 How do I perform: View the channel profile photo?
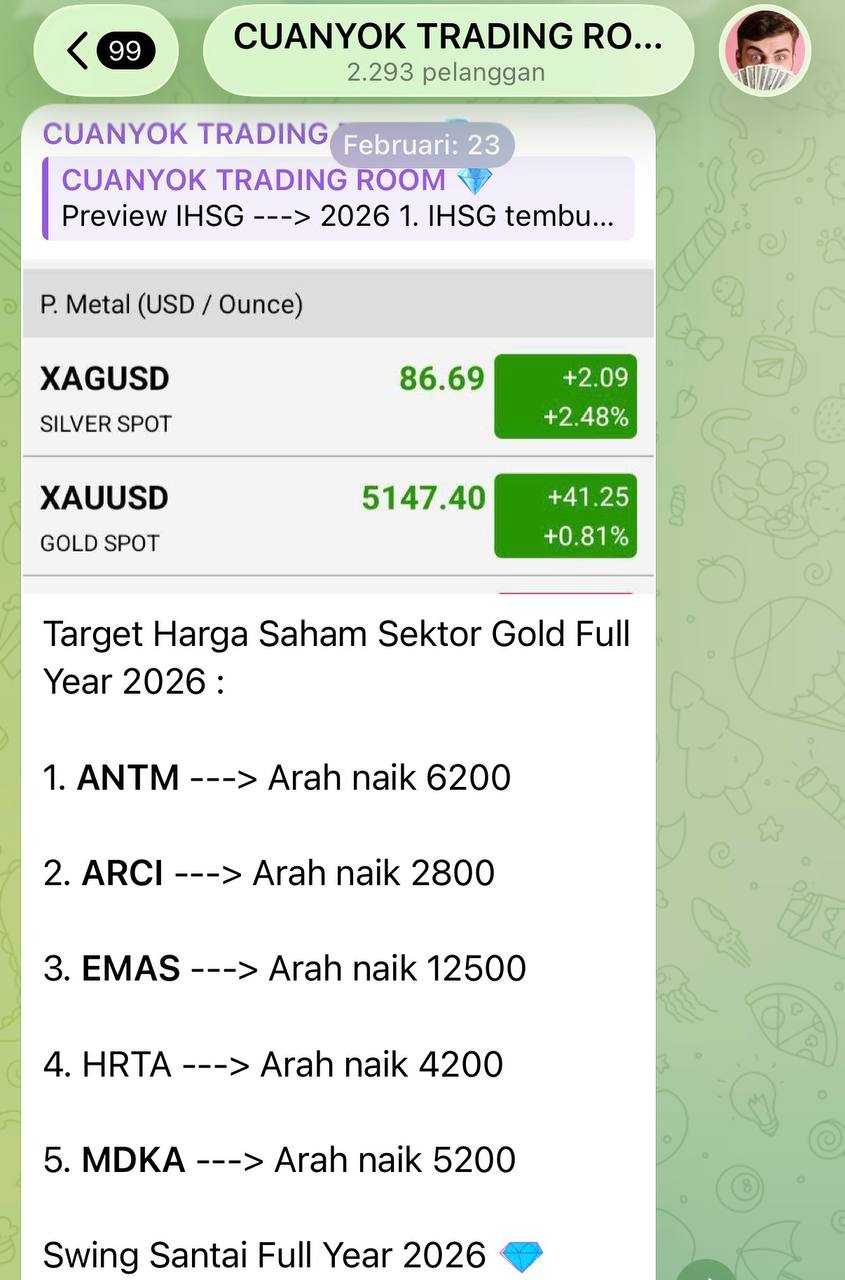coord(765,51)
